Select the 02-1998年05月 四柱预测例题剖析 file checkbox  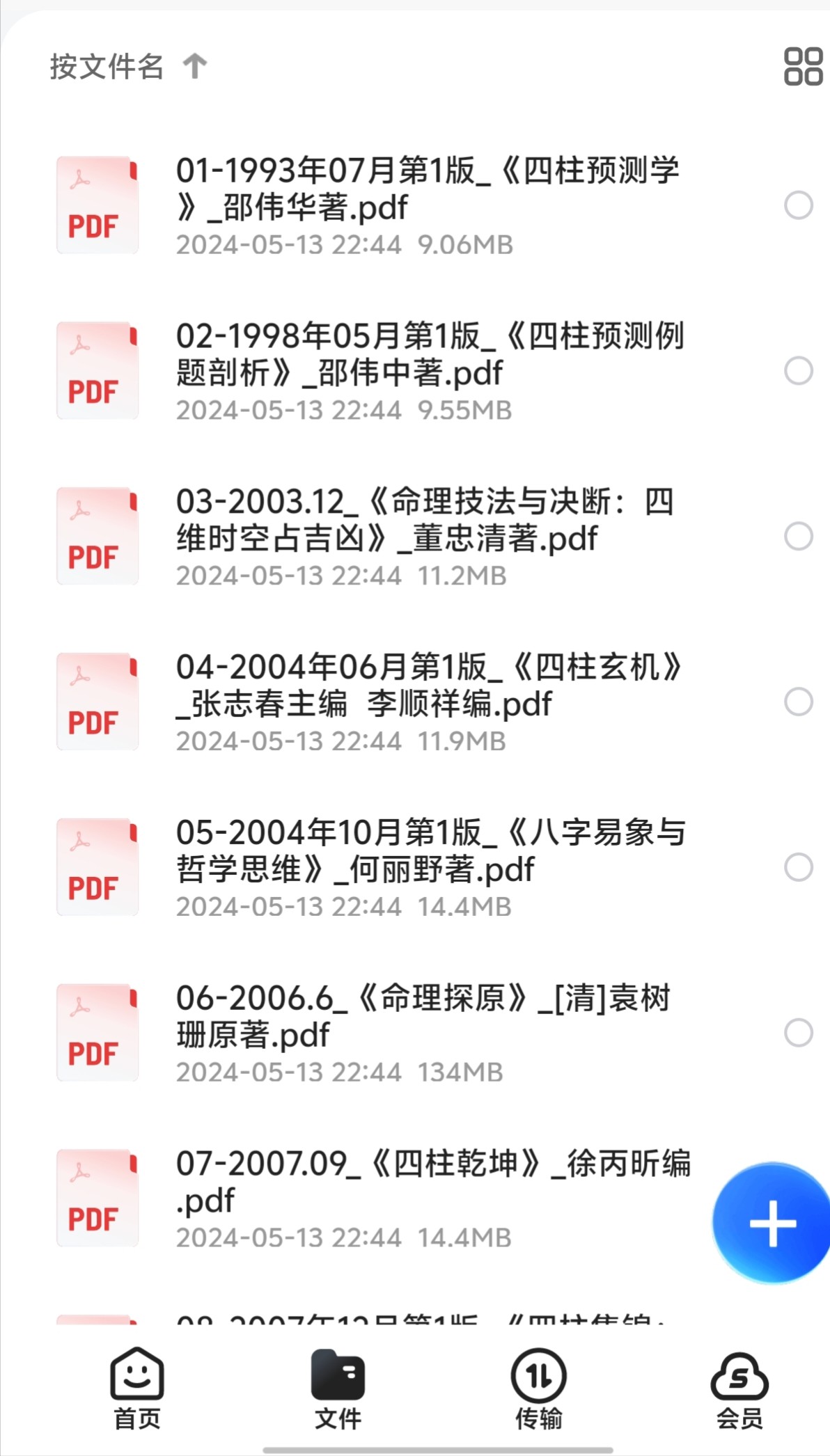pos(799,372)
